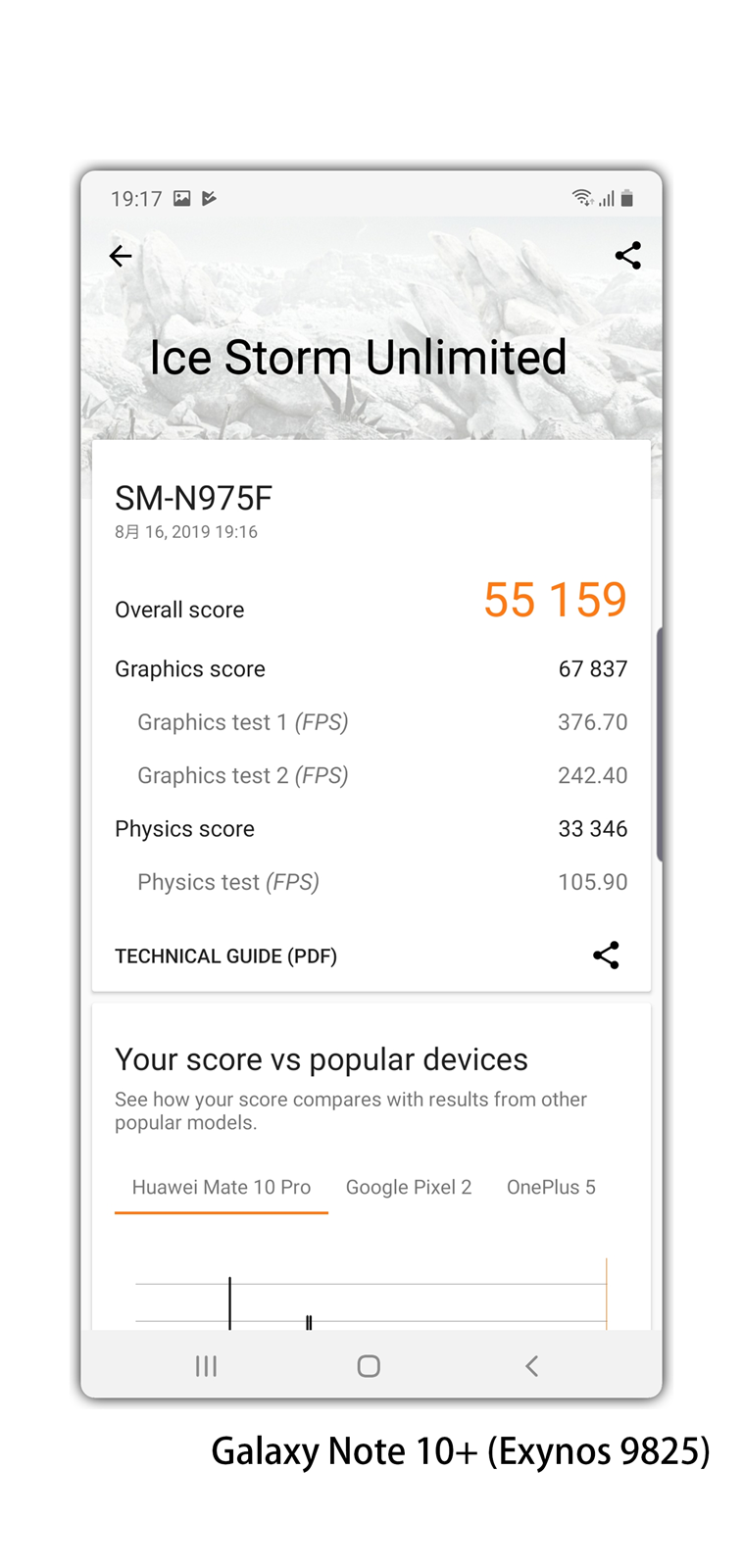The height and width of the screenshot is (1568, 743).
Task: Switch to the Google Pixel 2 tab
Action: 409,1187
